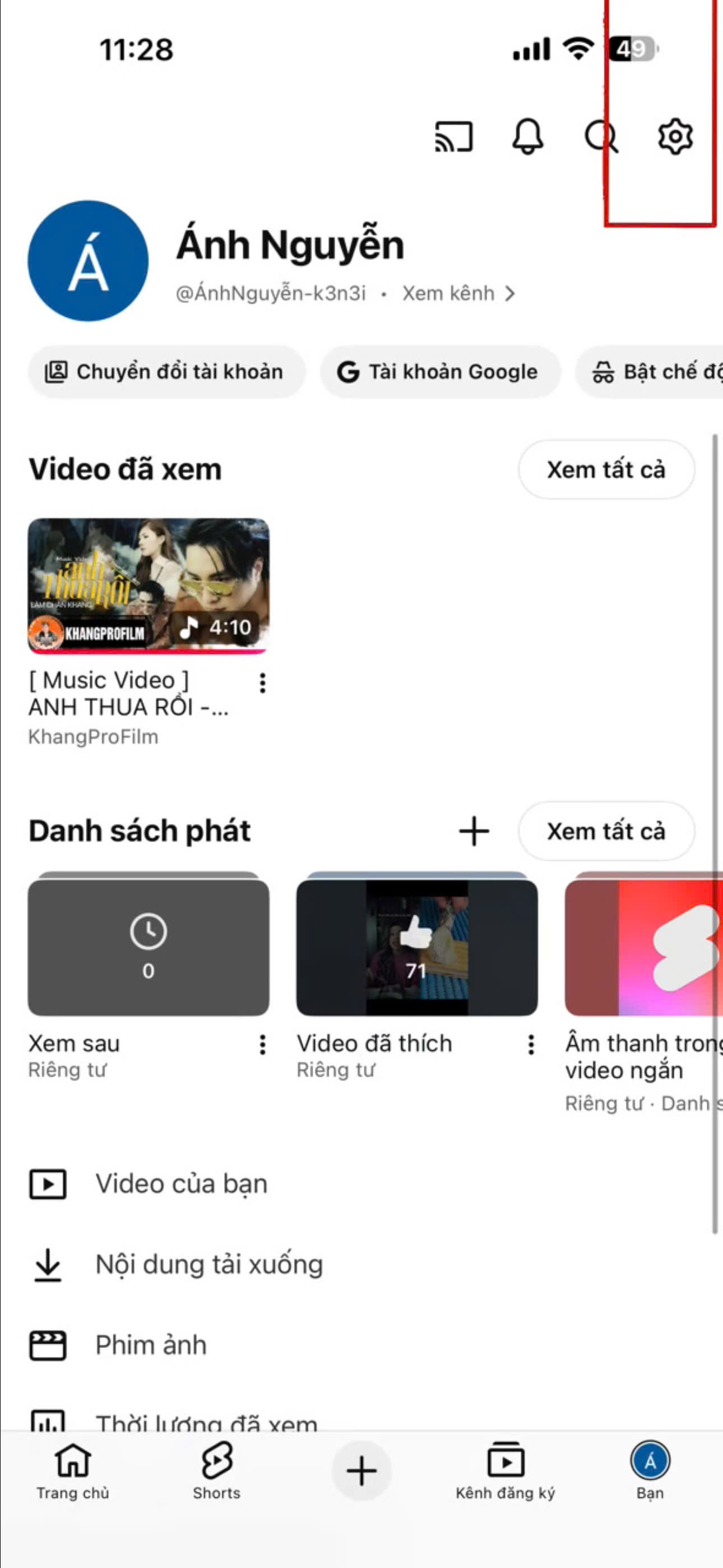The image size is (723, 1568).
Task: Open Phim ảnh row
Action: [x=151, y=1345]
